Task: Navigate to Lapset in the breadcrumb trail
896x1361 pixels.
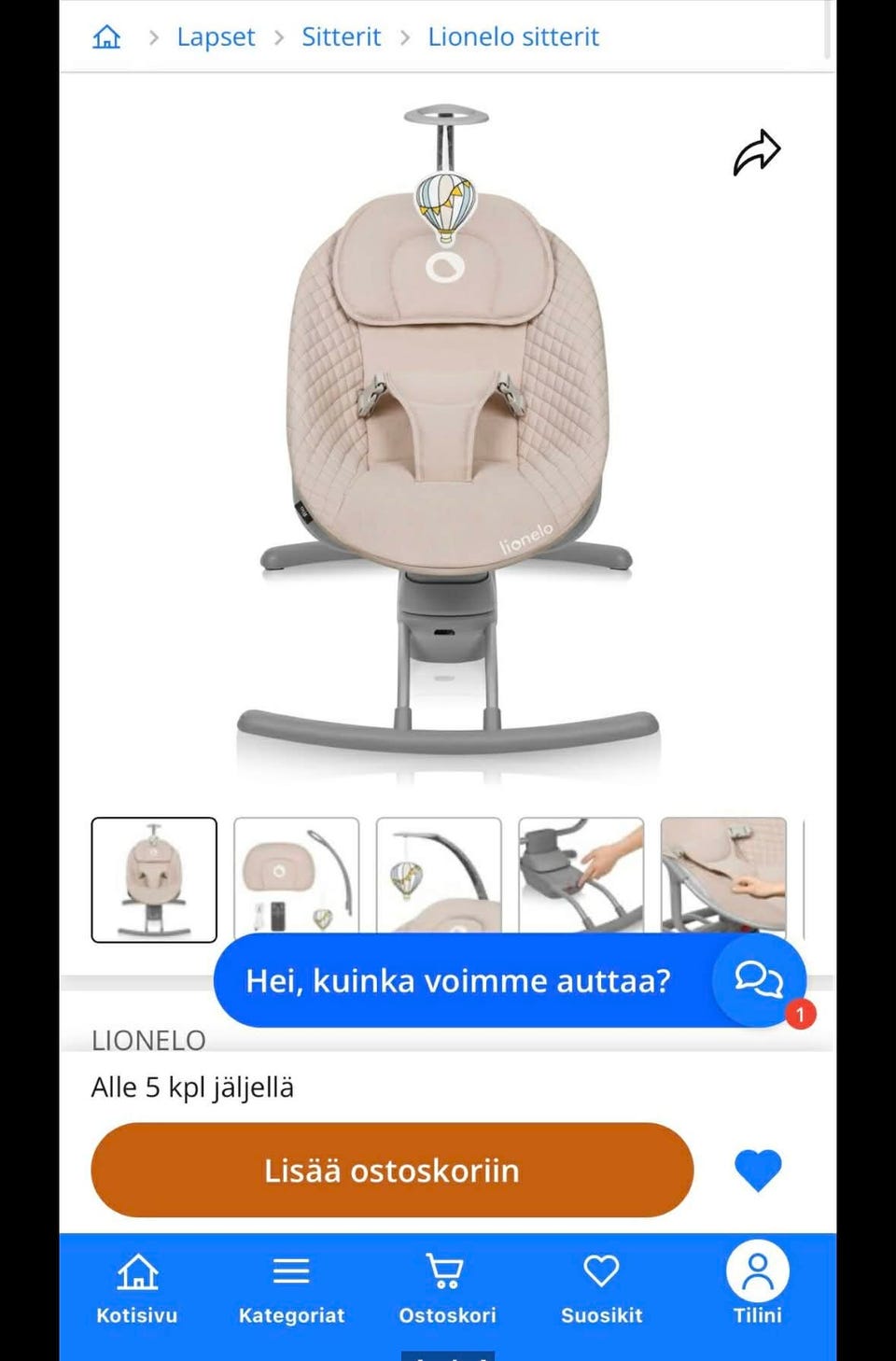Action: [x=216, y=37]
